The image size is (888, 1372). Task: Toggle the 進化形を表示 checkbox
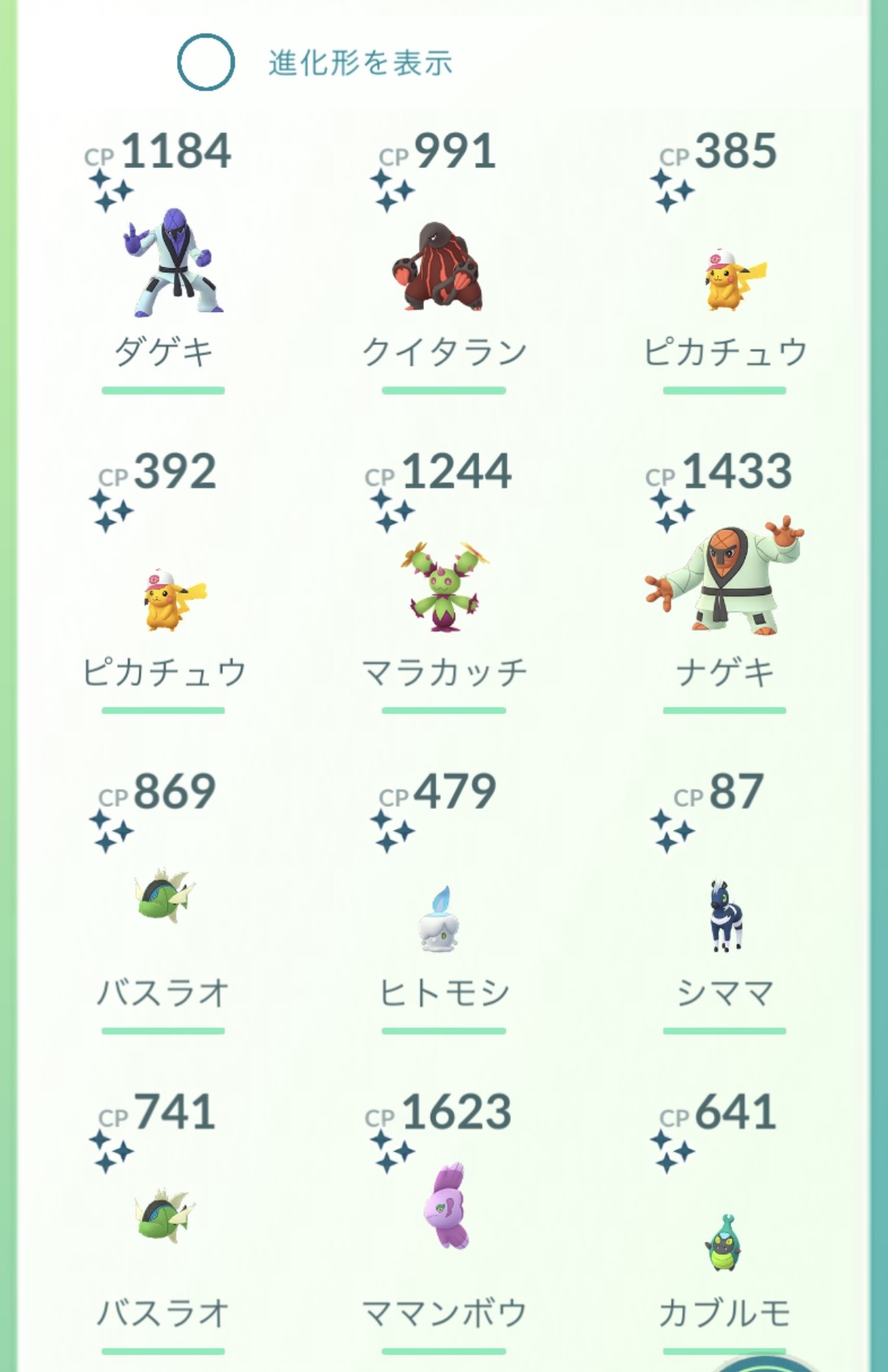click(206, 63)
